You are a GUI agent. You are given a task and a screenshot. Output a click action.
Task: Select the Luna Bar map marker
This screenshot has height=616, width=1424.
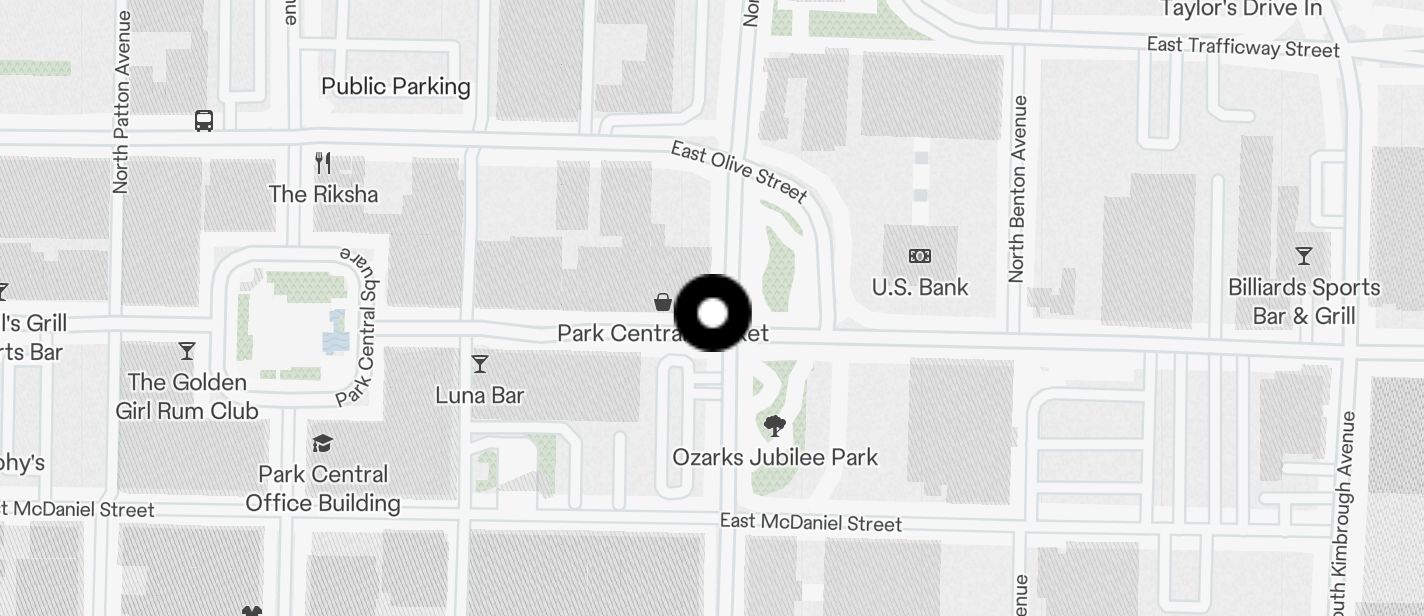480,364
